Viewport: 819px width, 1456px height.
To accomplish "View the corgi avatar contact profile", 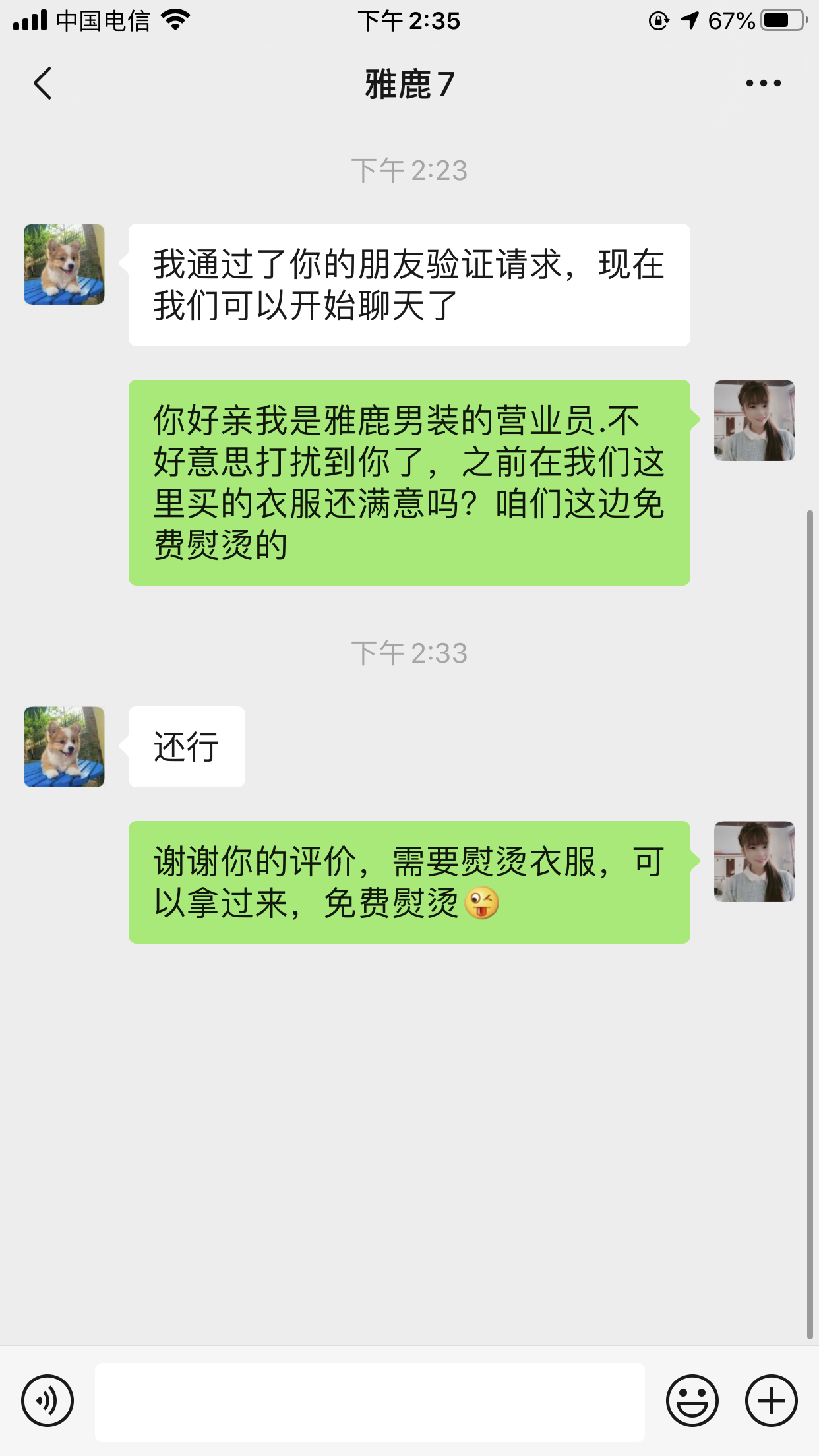I will click(x=64, y=264).
